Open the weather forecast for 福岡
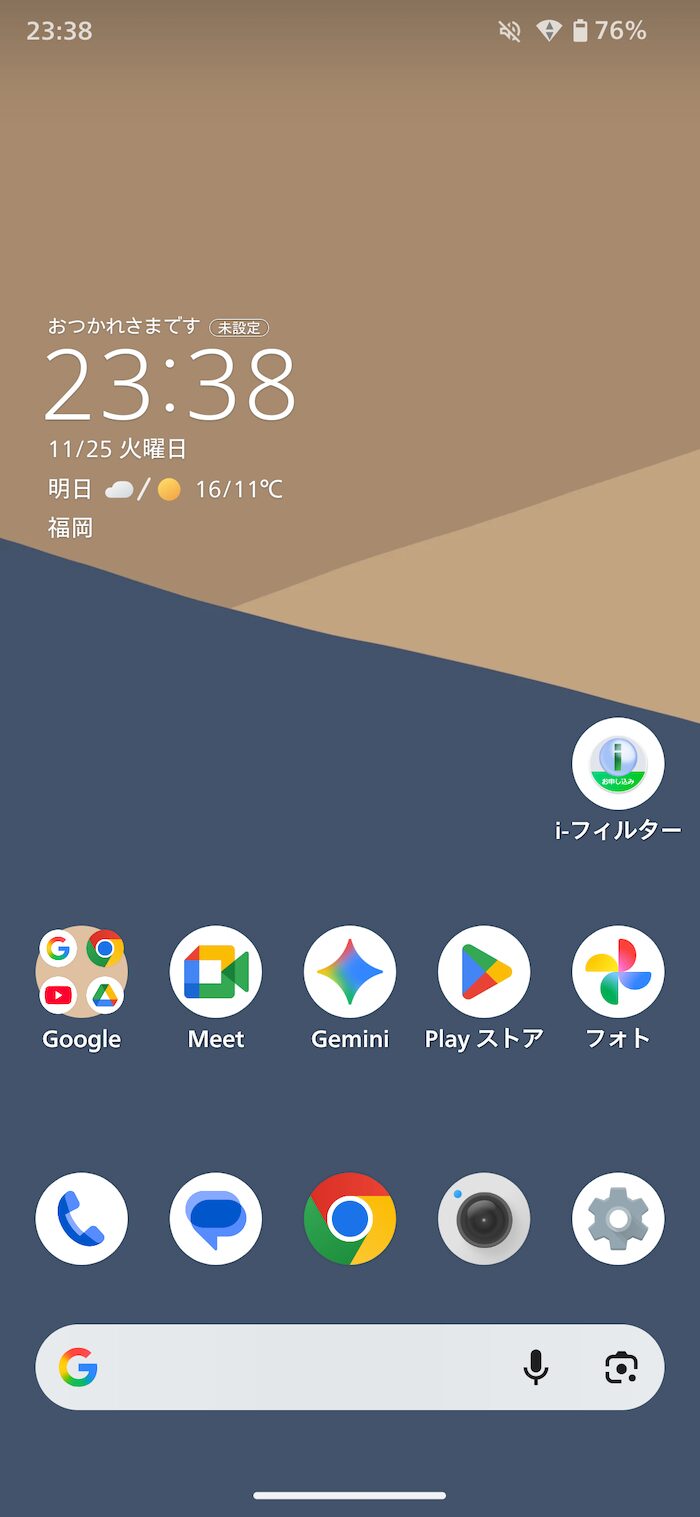Screen dimensions: 700x1517 click(x=165, y=490)
